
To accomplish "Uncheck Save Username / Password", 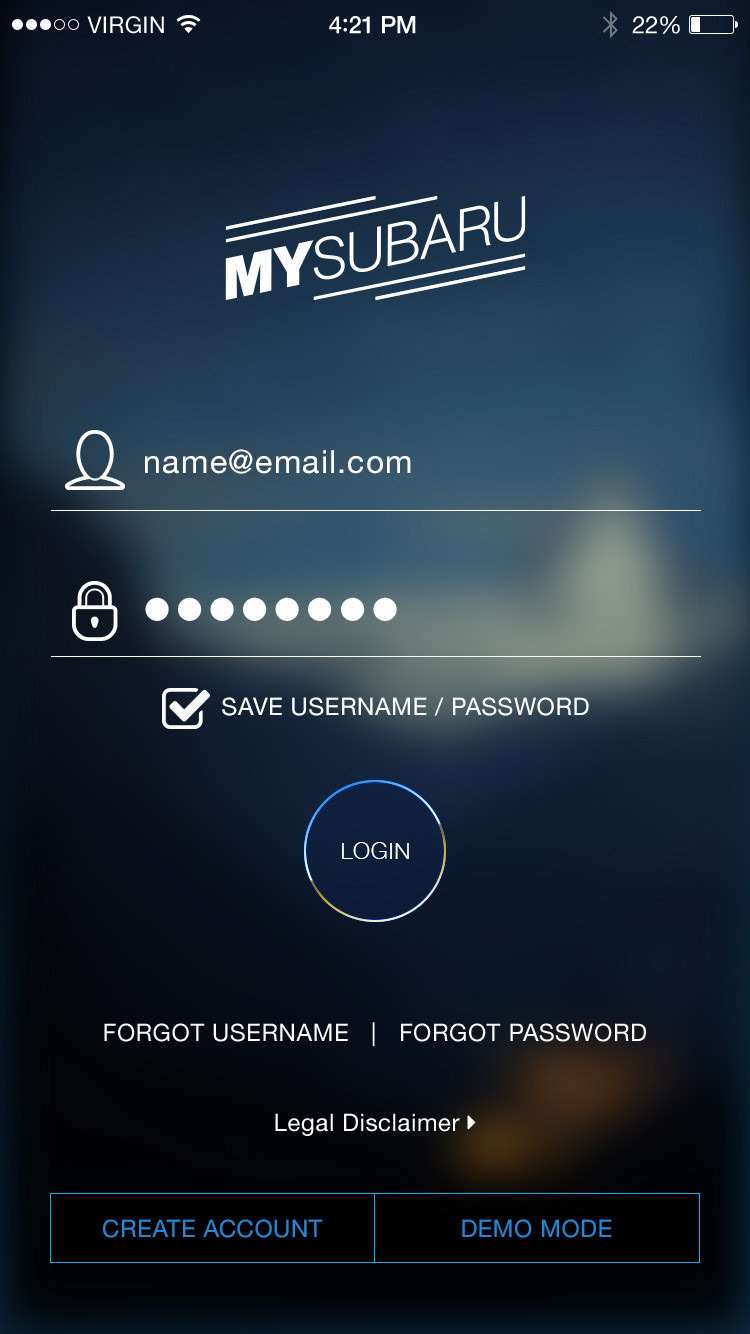I will (186, 707).
